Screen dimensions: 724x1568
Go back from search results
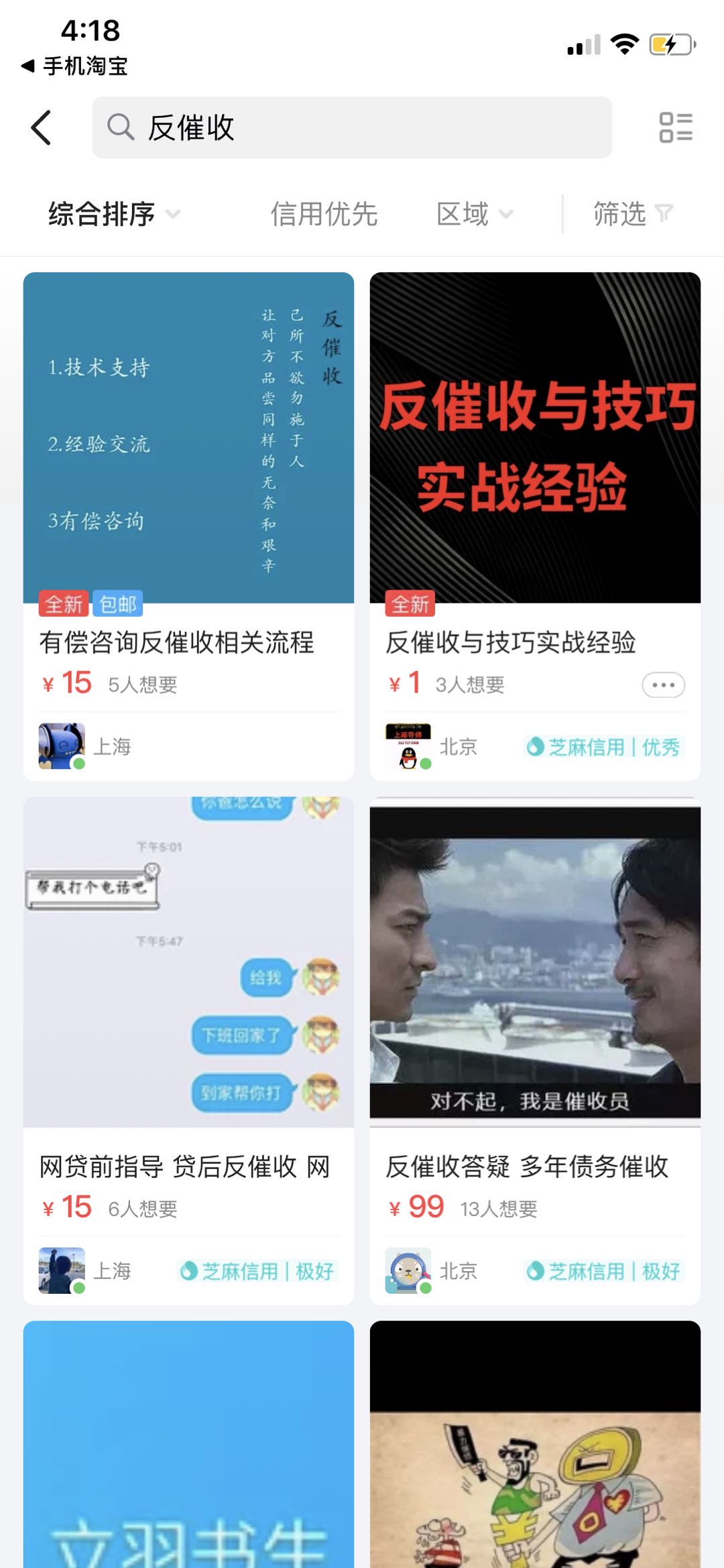(42, 127)
